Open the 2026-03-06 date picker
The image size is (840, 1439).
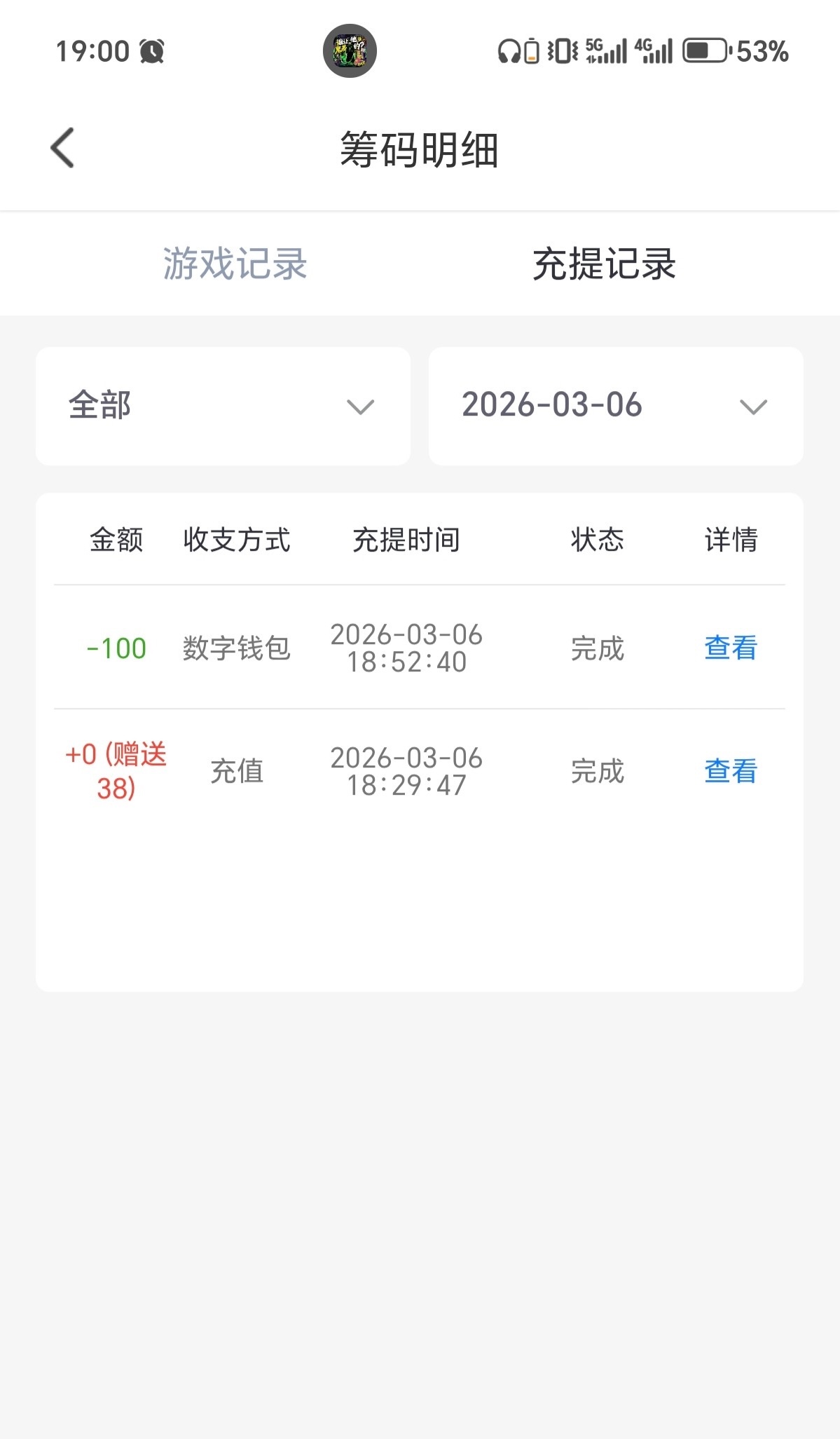(x=615, y=406)
